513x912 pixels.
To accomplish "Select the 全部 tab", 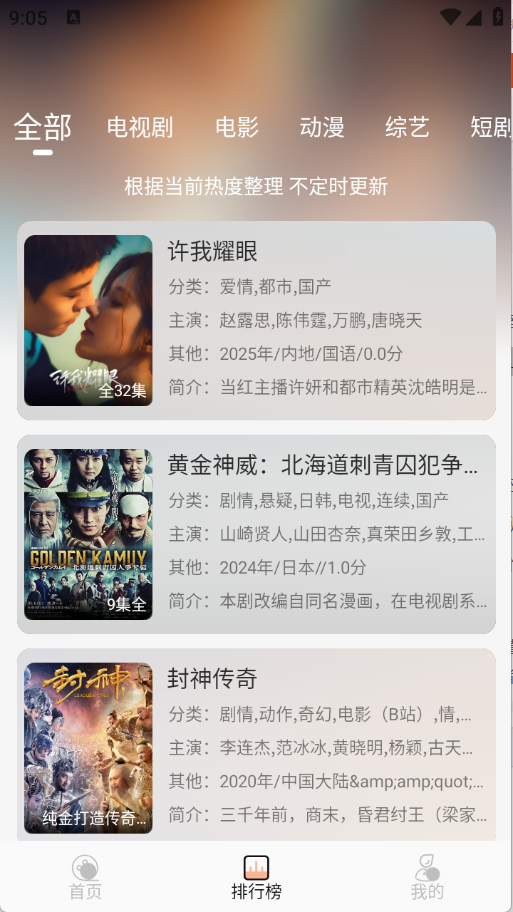I will tap(42, 127).
